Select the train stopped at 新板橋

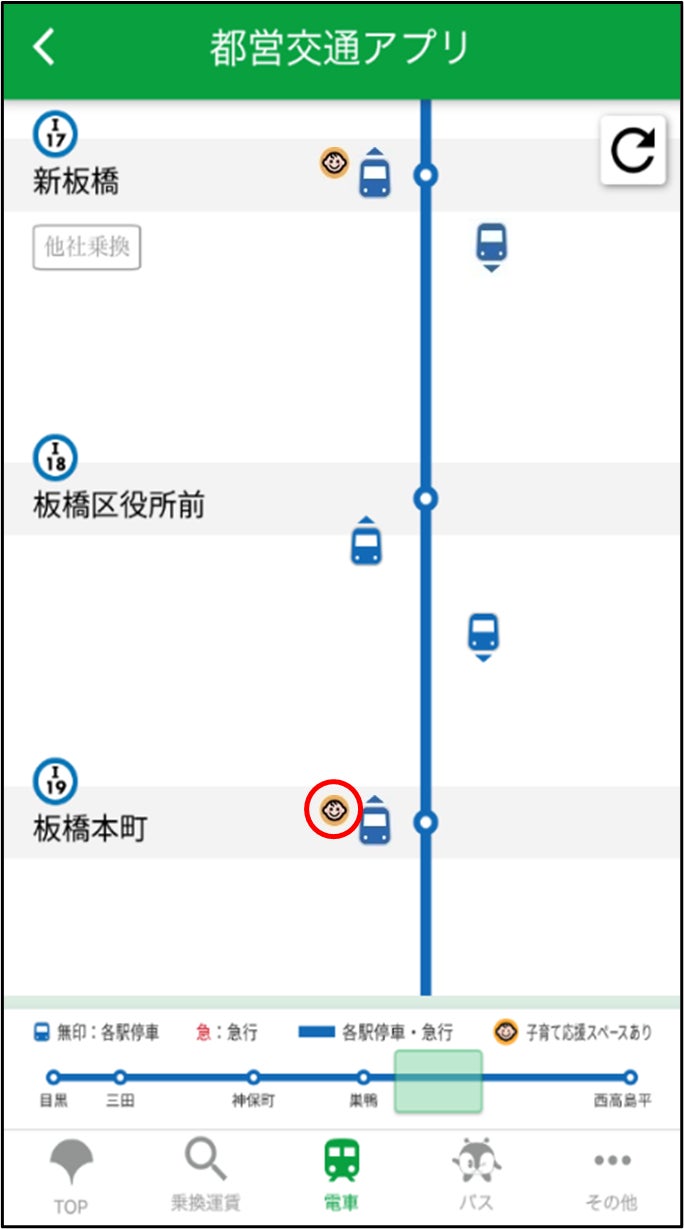[x=374, y=176]
